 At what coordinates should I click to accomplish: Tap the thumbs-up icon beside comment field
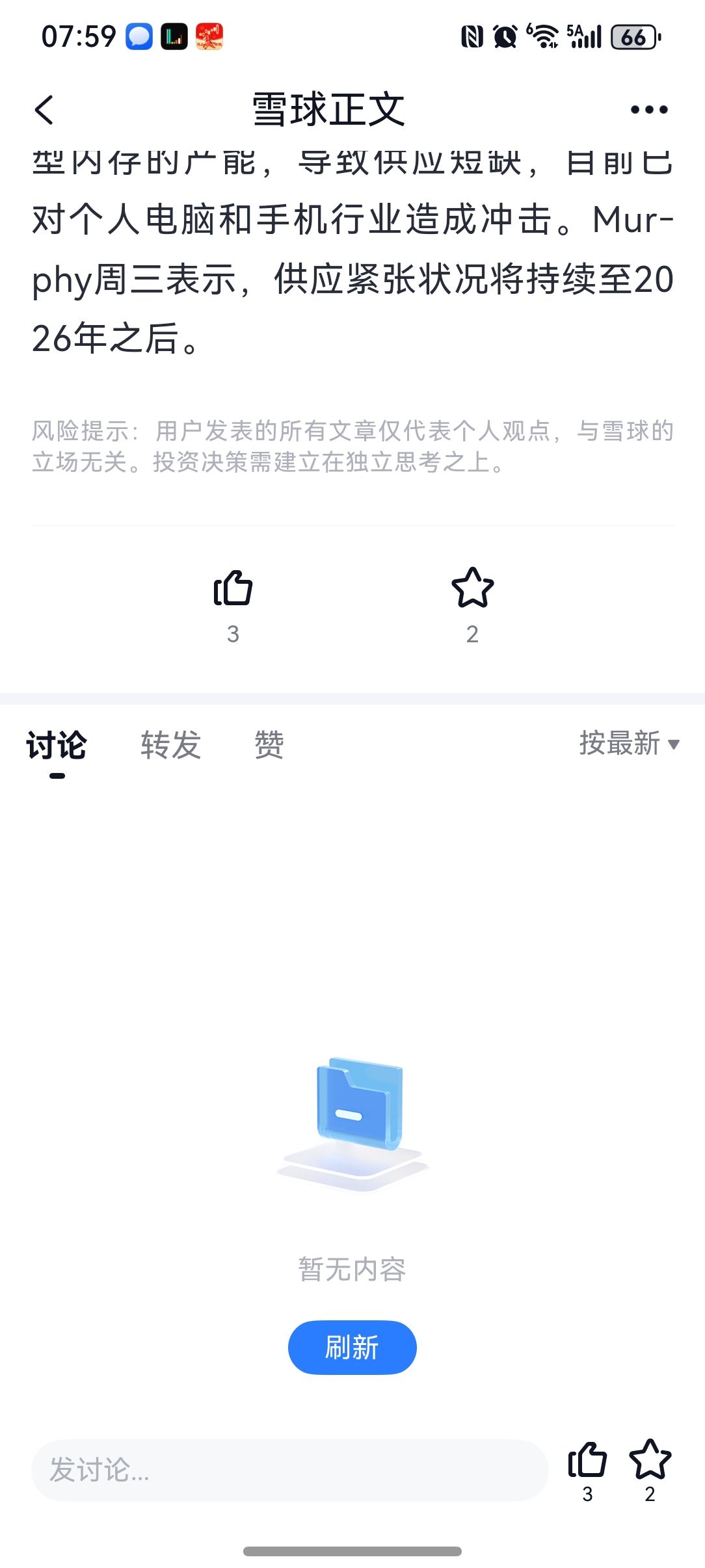click(x=587, y=1460)
